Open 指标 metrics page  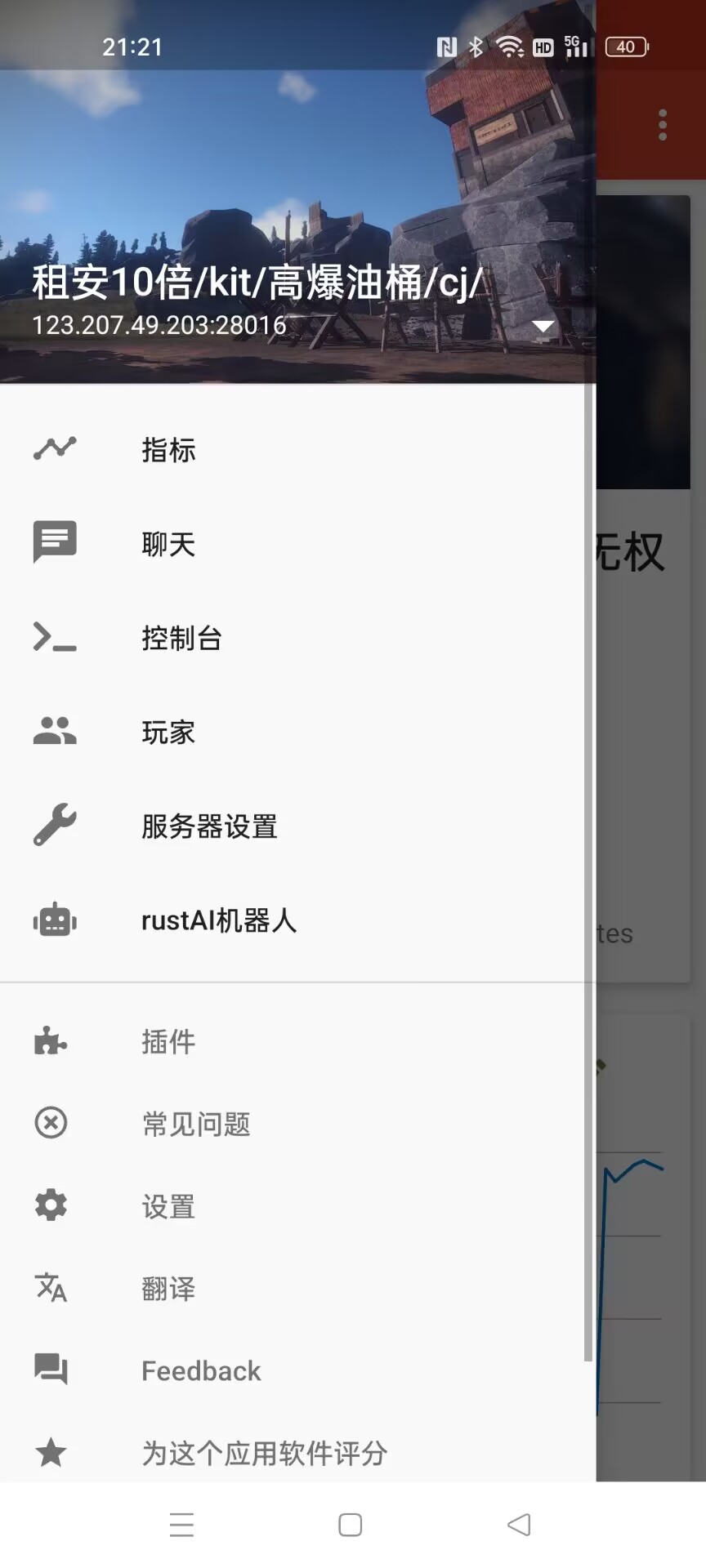pyautogui.click(x=168, y=449)
